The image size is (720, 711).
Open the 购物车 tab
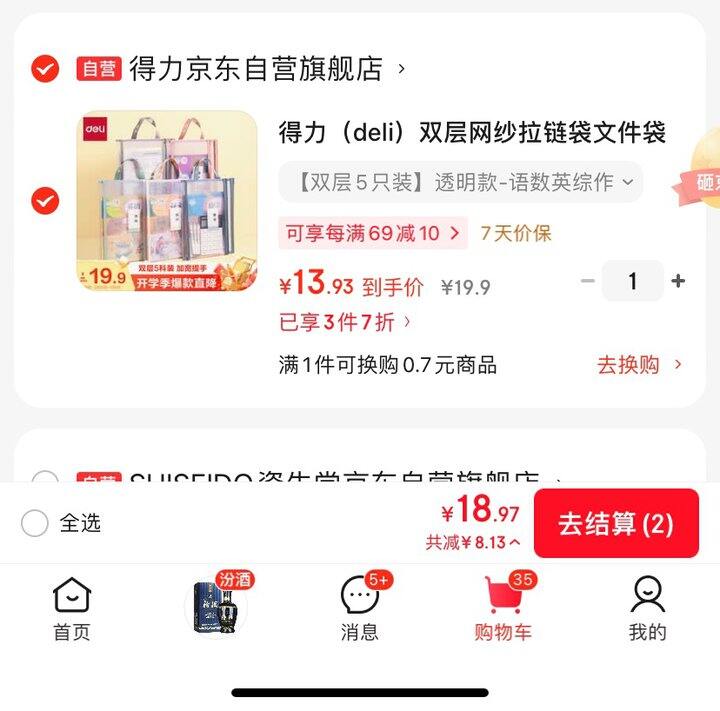coord(504,608)
